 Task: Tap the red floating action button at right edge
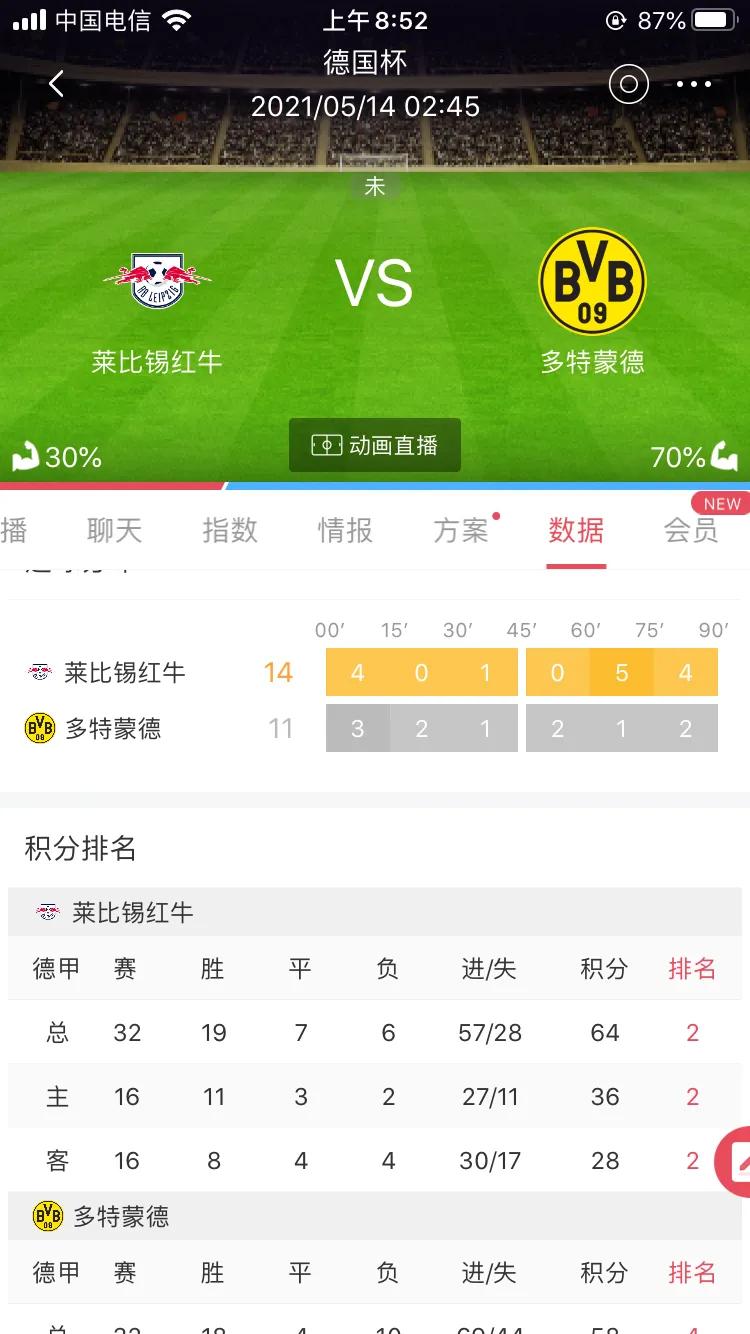coord(733,1162)
